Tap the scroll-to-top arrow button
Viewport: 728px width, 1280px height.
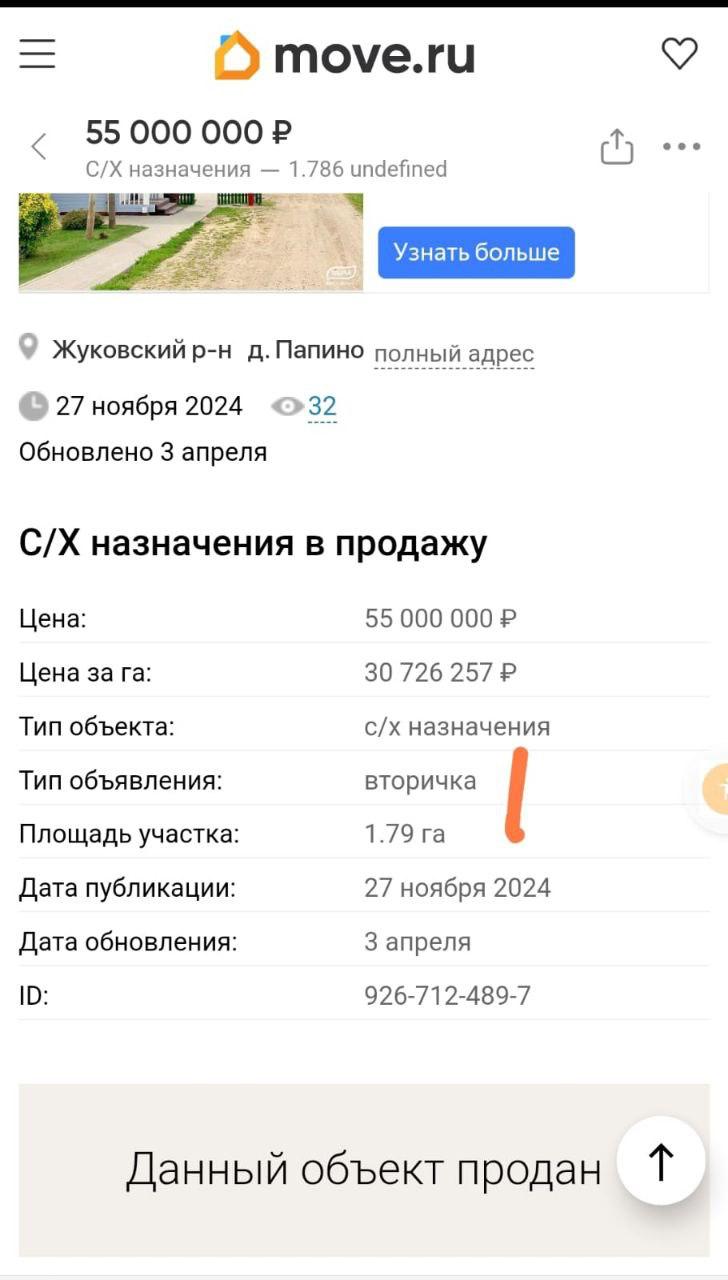[x=662, y=1161]
